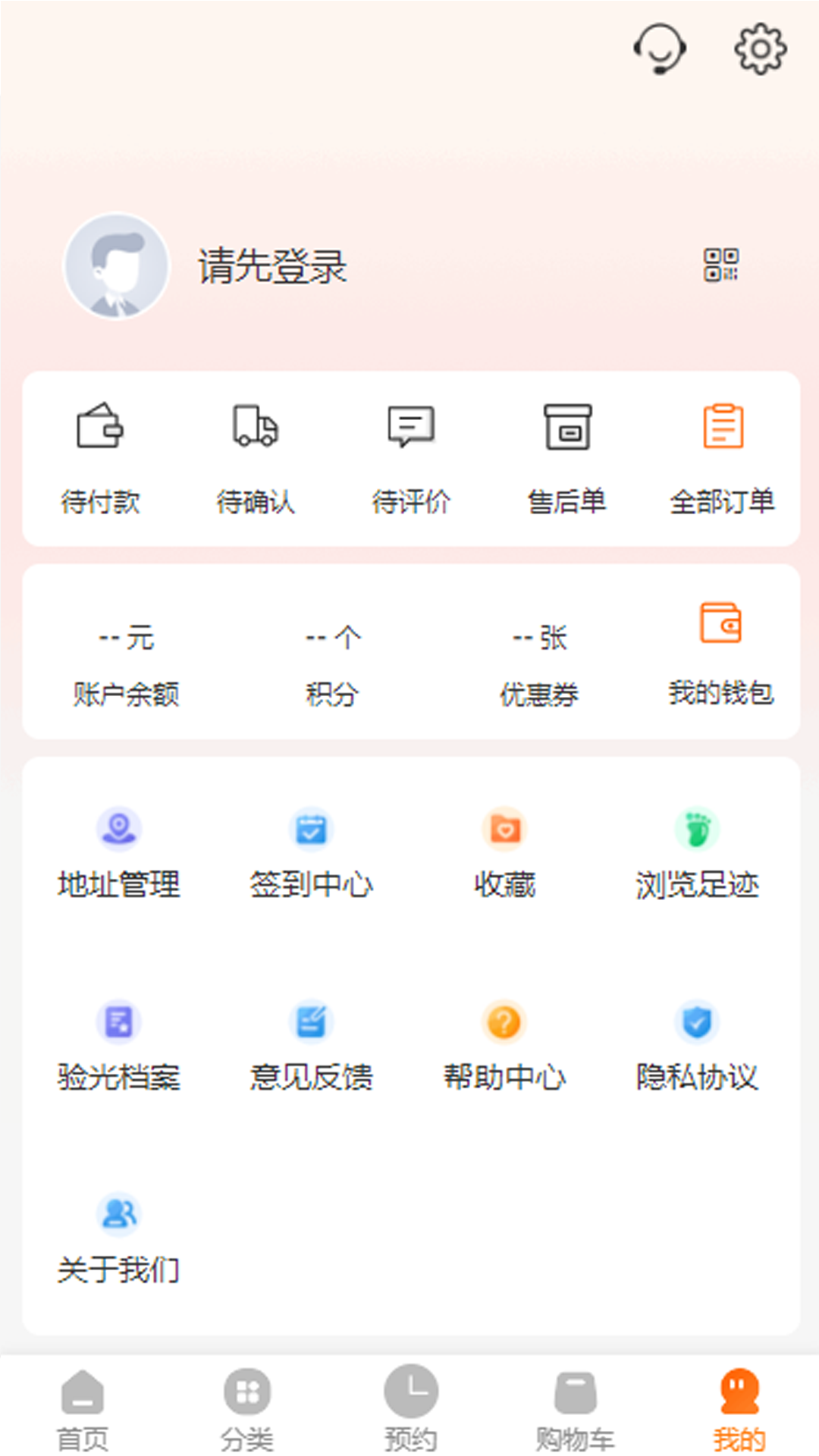This screenshot has width=819, height=1456.
Task: Open 浏览足迹 browsing history
Action: 698,853
